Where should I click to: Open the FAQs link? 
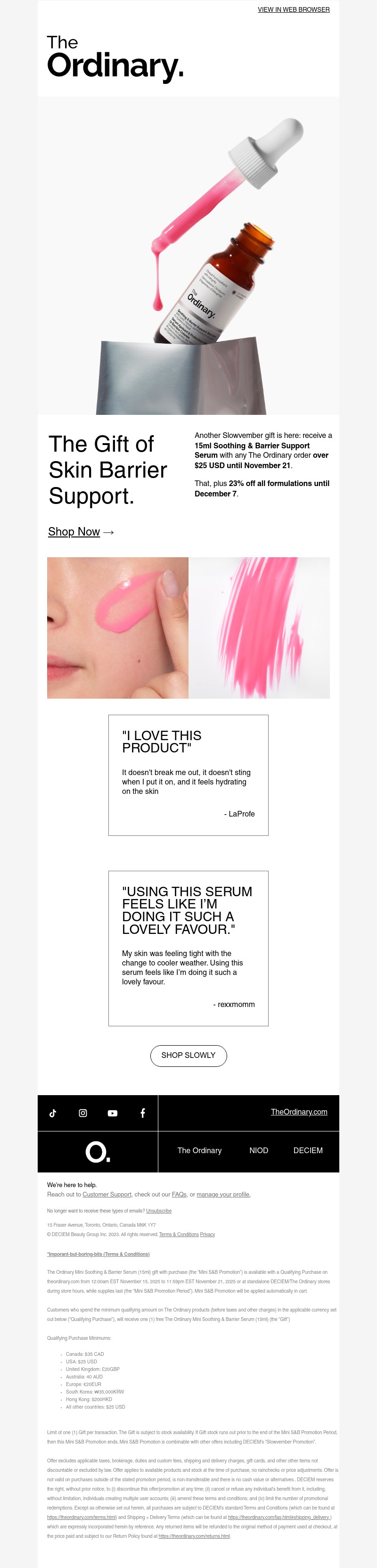179,1194
